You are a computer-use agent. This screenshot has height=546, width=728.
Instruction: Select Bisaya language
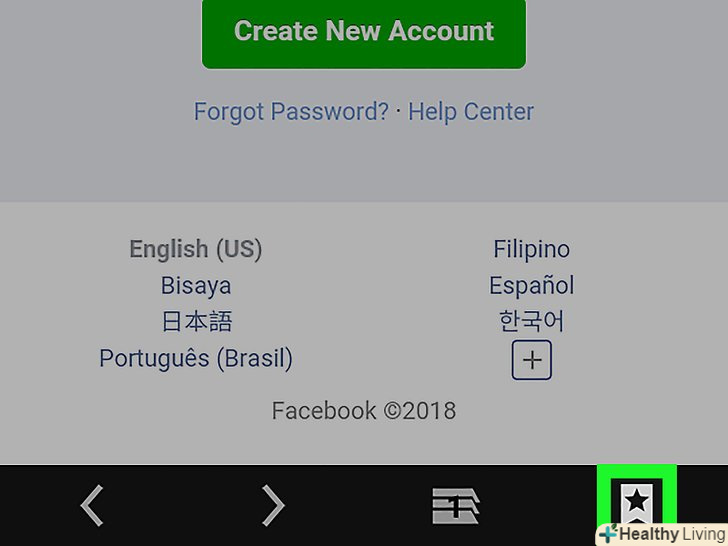(x=196, y=285)
